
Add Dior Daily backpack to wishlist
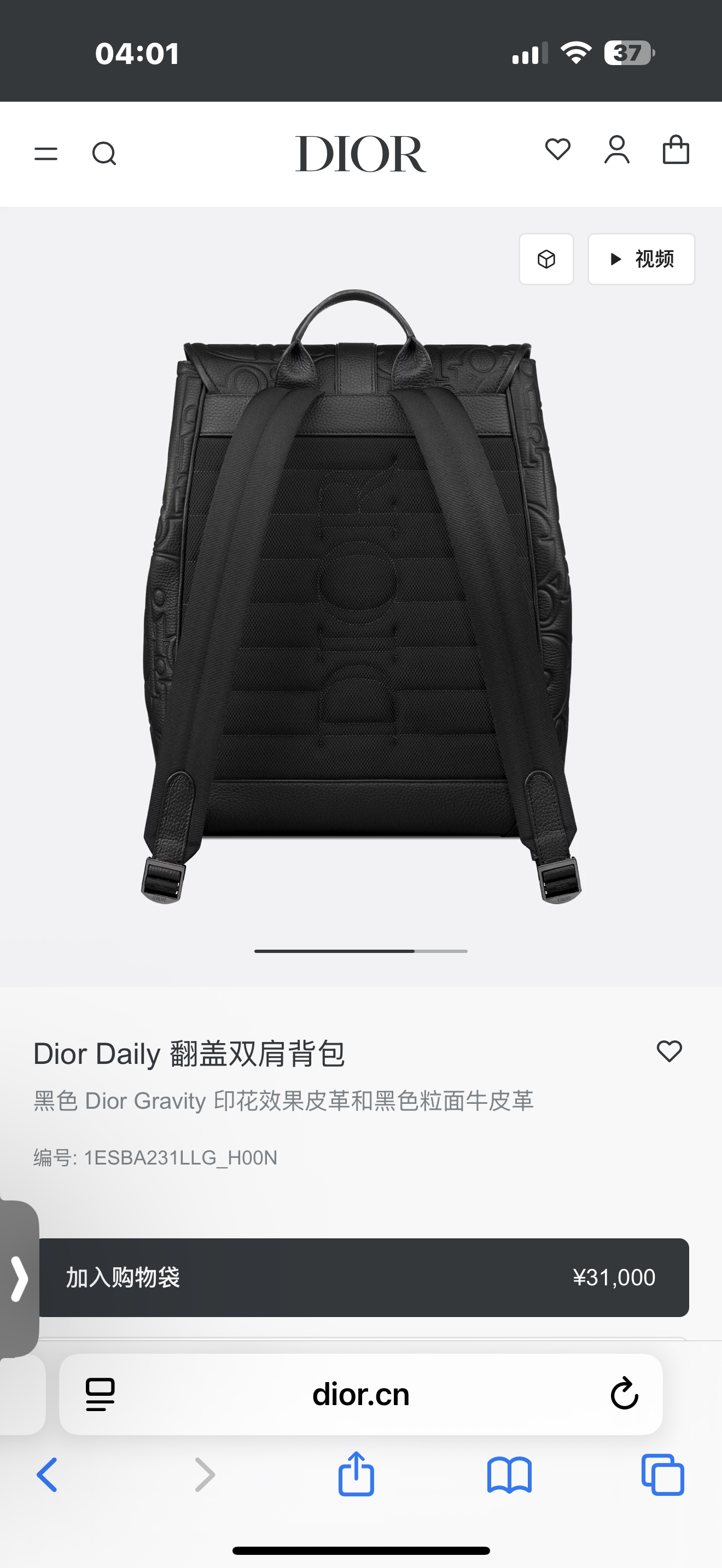[x=669, y=1051]
